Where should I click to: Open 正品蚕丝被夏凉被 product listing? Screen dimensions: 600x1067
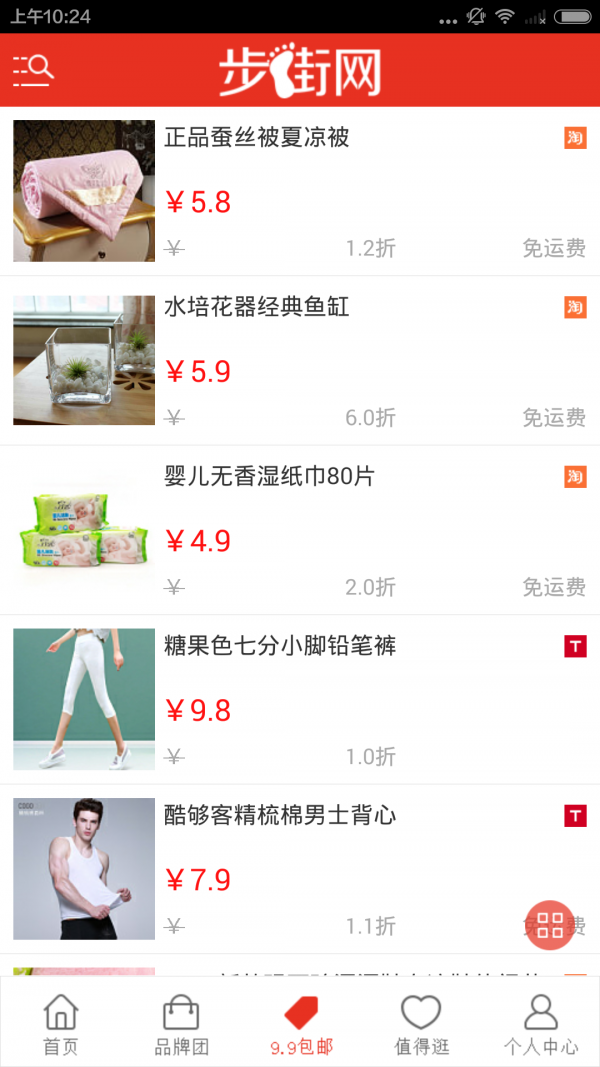click(x=257, y=138)
